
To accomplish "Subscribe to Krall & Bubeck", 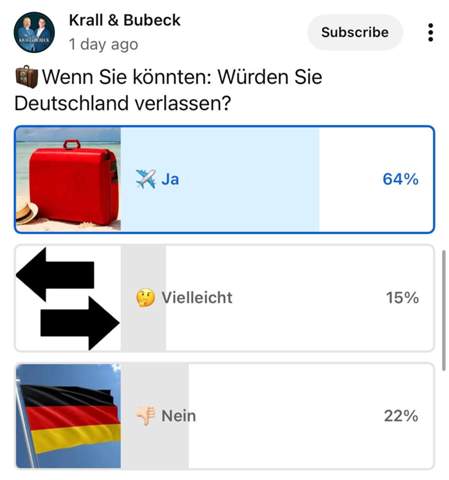I will [x=355, y=32].
